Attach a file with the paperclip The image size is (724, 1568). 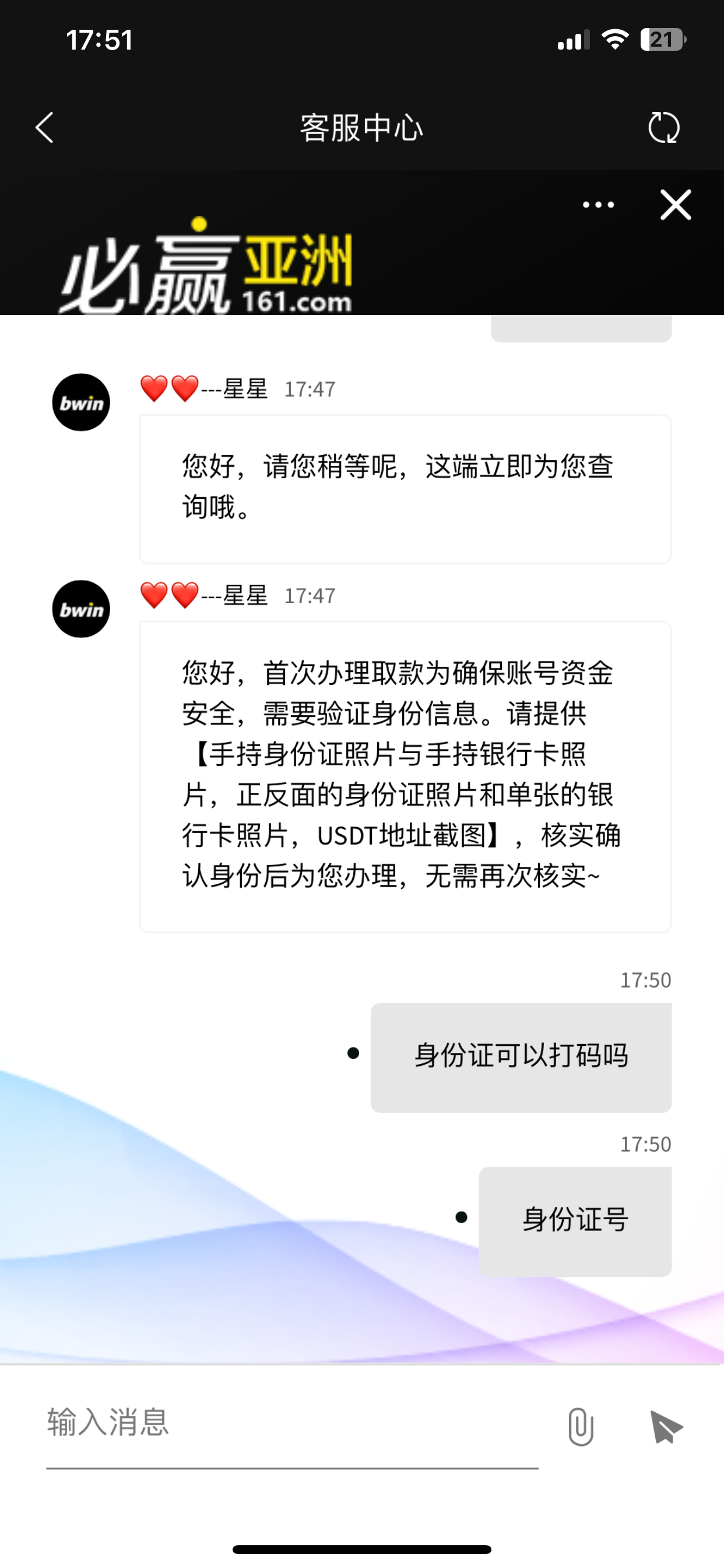tap(581, 1426)
